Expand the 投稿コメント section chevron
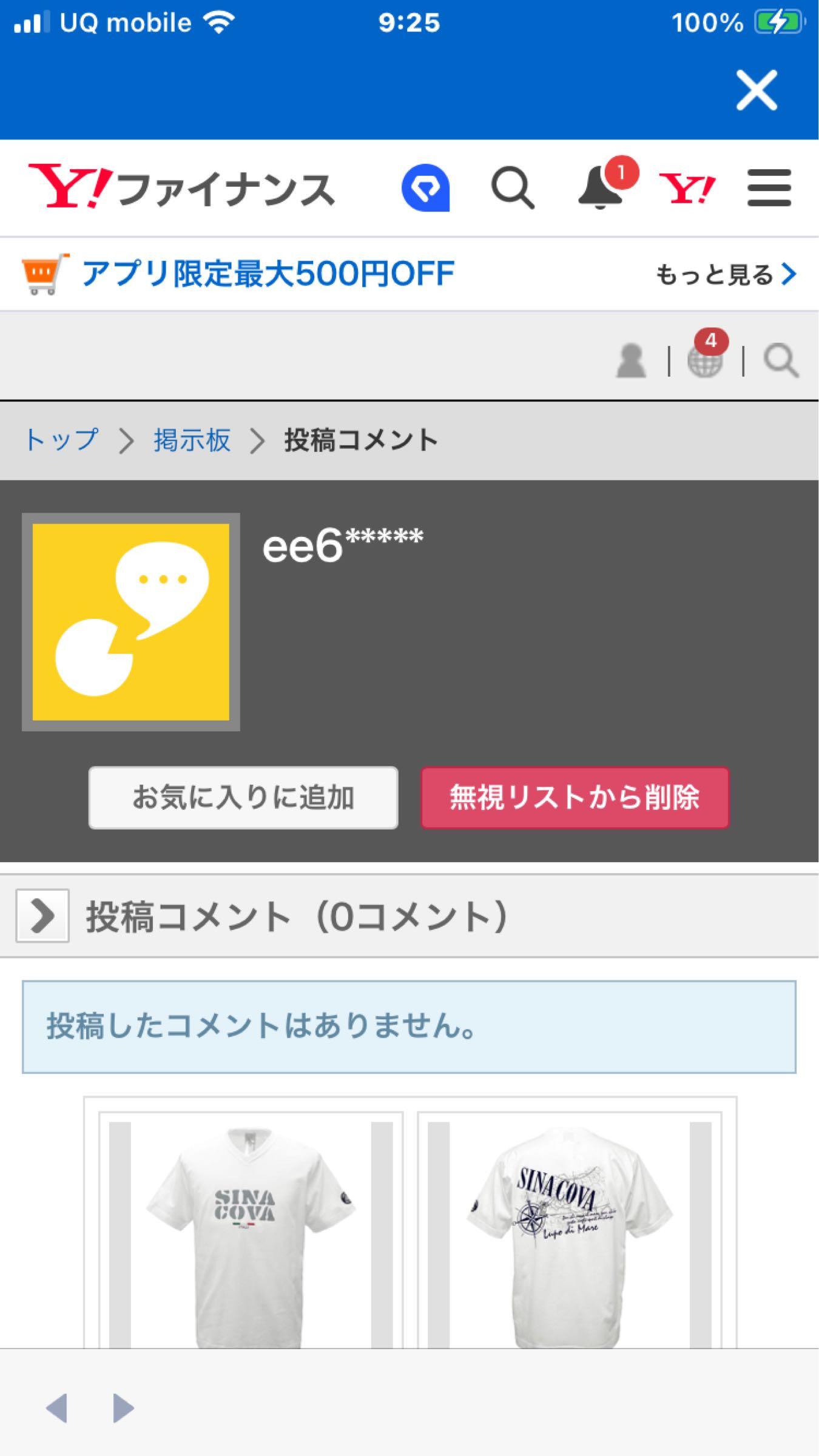This screenshot has height=1456, width=819. [x=42, y=915]
